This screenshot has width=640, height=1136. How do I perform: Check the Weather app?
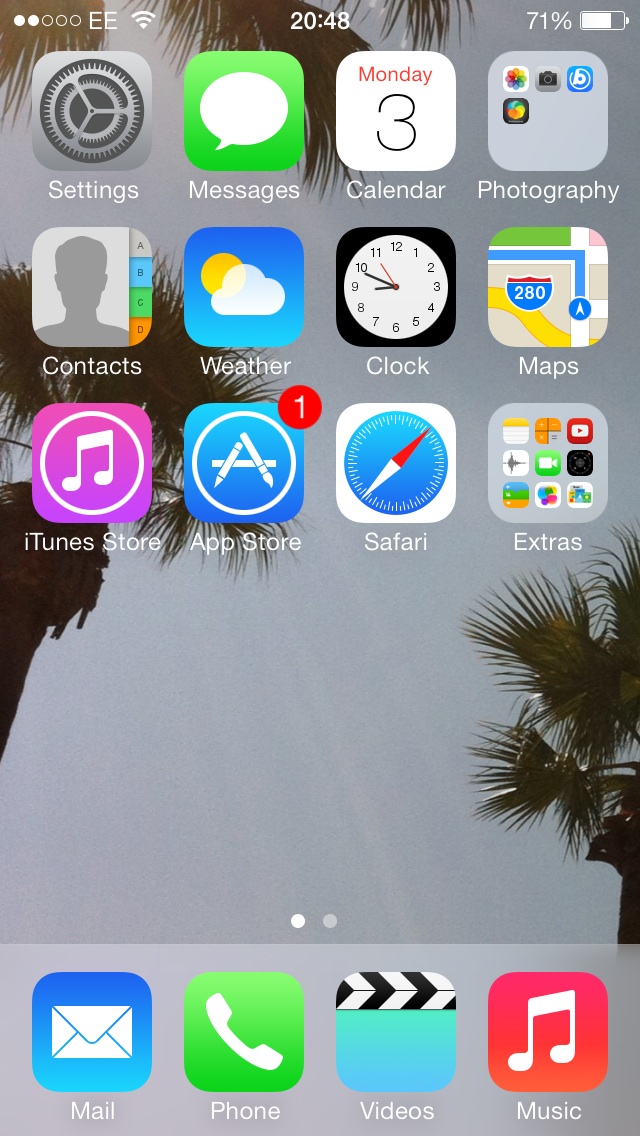click(x=244, y=287)
